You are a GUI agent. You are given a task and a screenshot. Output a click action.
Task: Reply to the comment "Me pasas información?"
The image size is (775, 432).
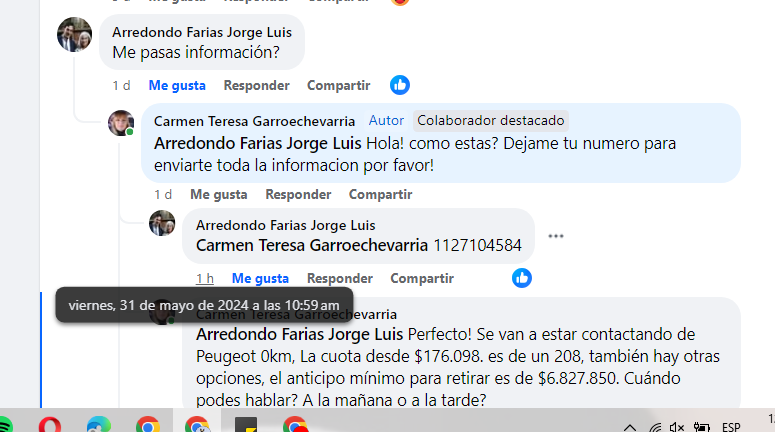coord(256,86)
